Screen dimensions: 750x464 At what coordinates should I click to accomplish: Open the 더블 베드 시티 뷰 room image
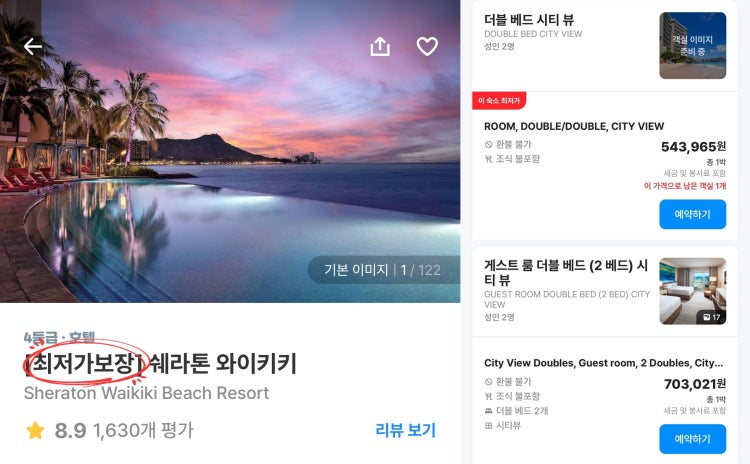tap(692, 46)
